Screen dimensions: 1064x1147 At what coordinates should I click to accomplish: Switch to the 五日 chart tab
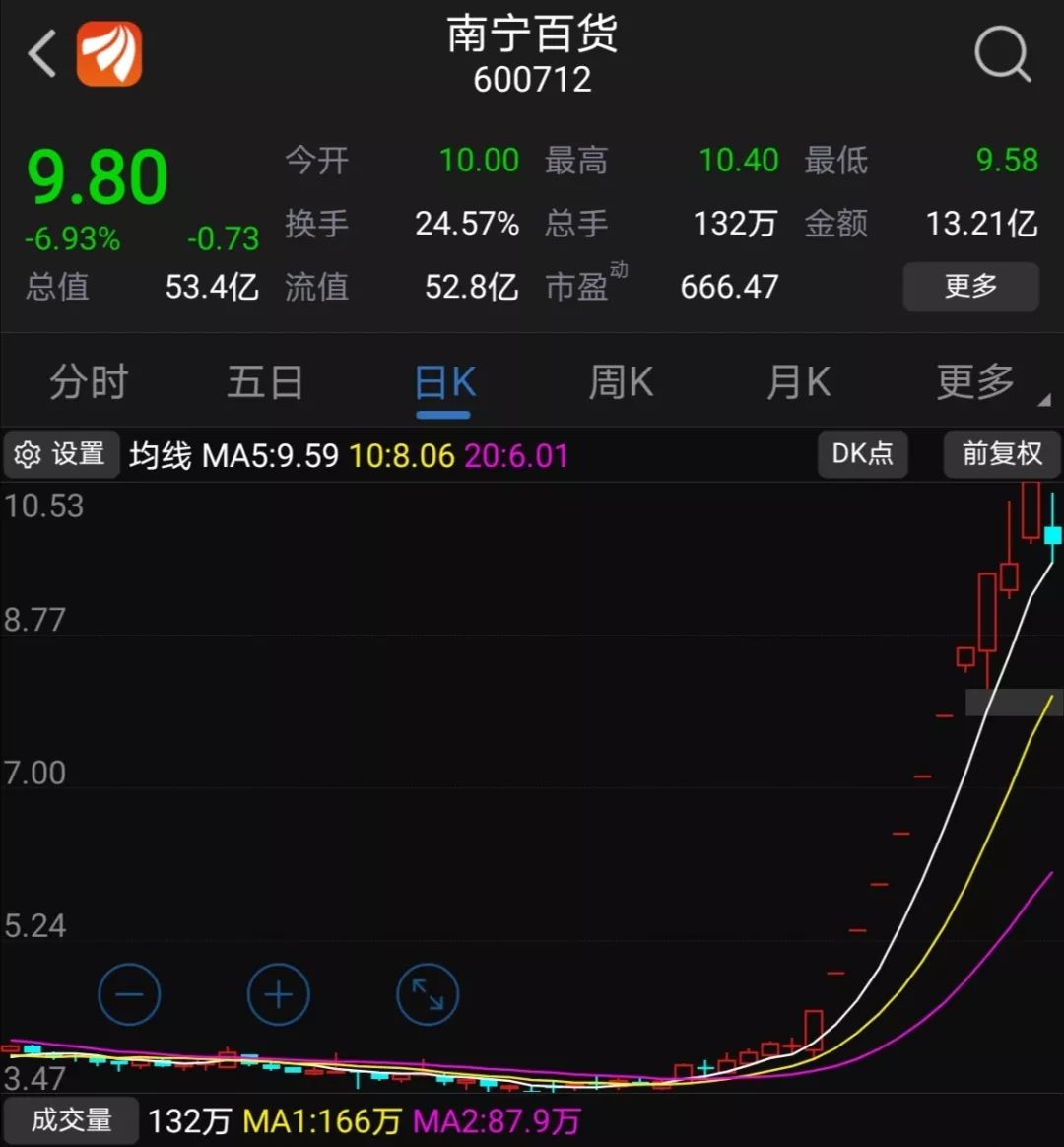pos(264,382)
